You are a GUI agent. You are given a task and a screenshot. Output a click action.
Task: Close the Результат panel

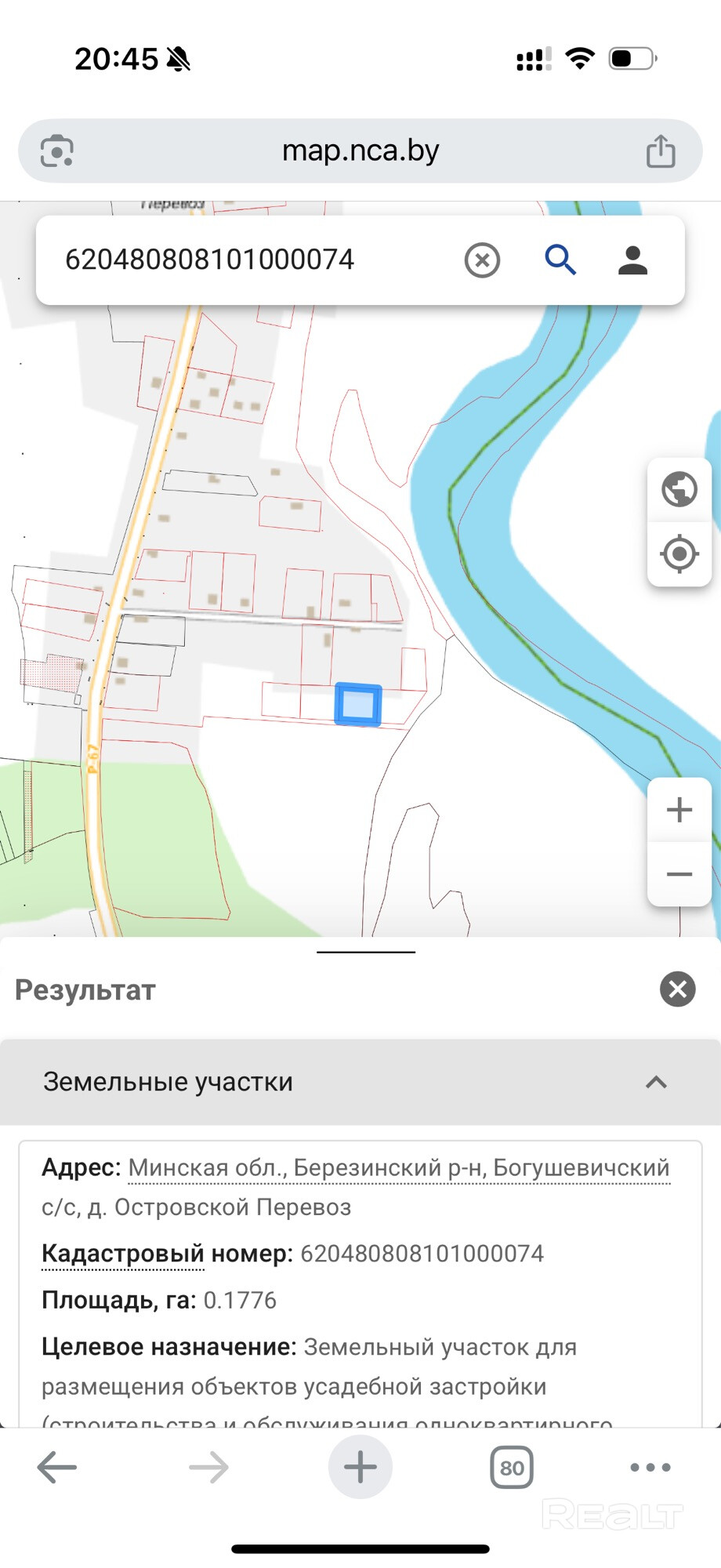tap(677, 989)
